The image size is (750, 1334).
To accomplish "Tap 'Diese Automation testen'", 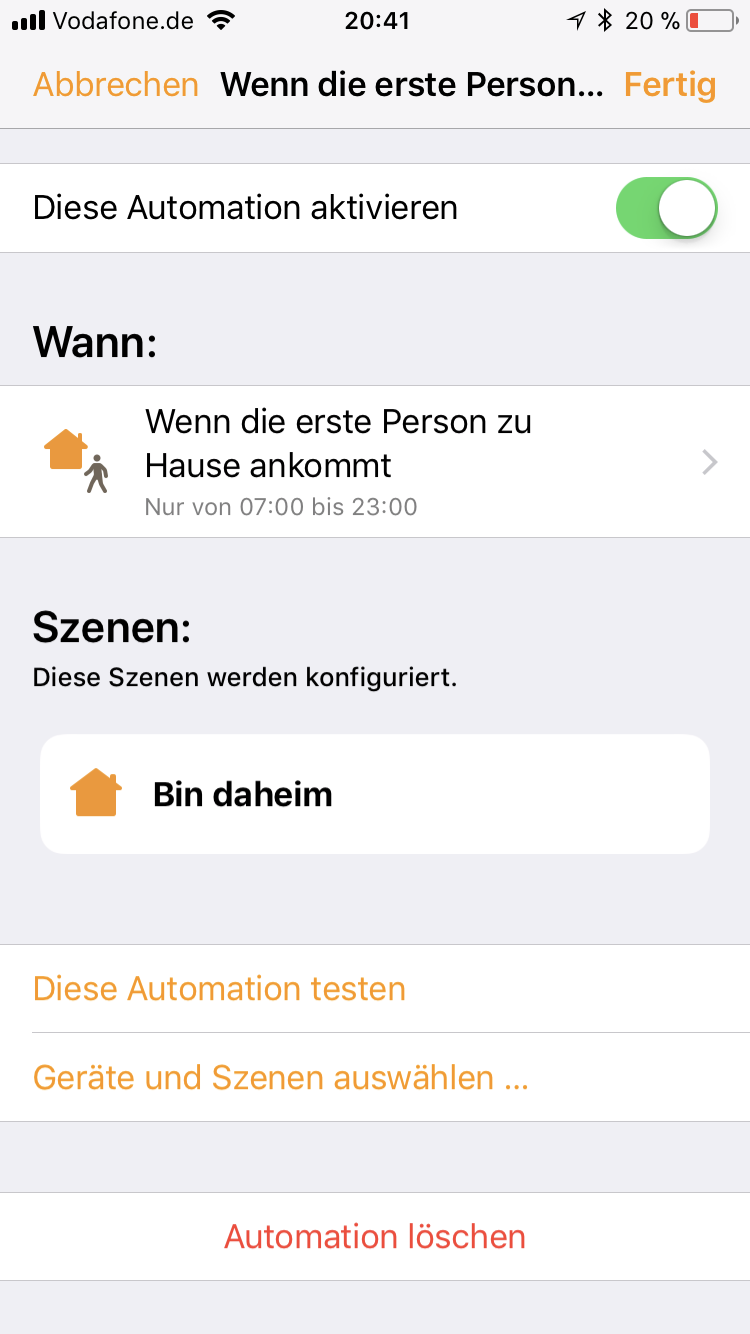I will pos(220,989).
